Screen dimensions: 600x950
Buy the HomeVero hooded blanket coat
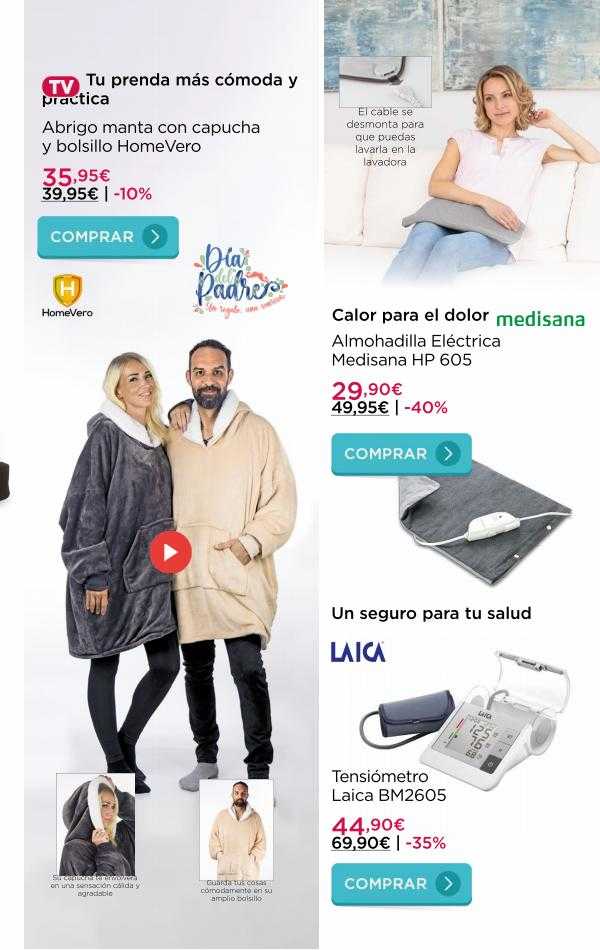click(x=108, y=237)
